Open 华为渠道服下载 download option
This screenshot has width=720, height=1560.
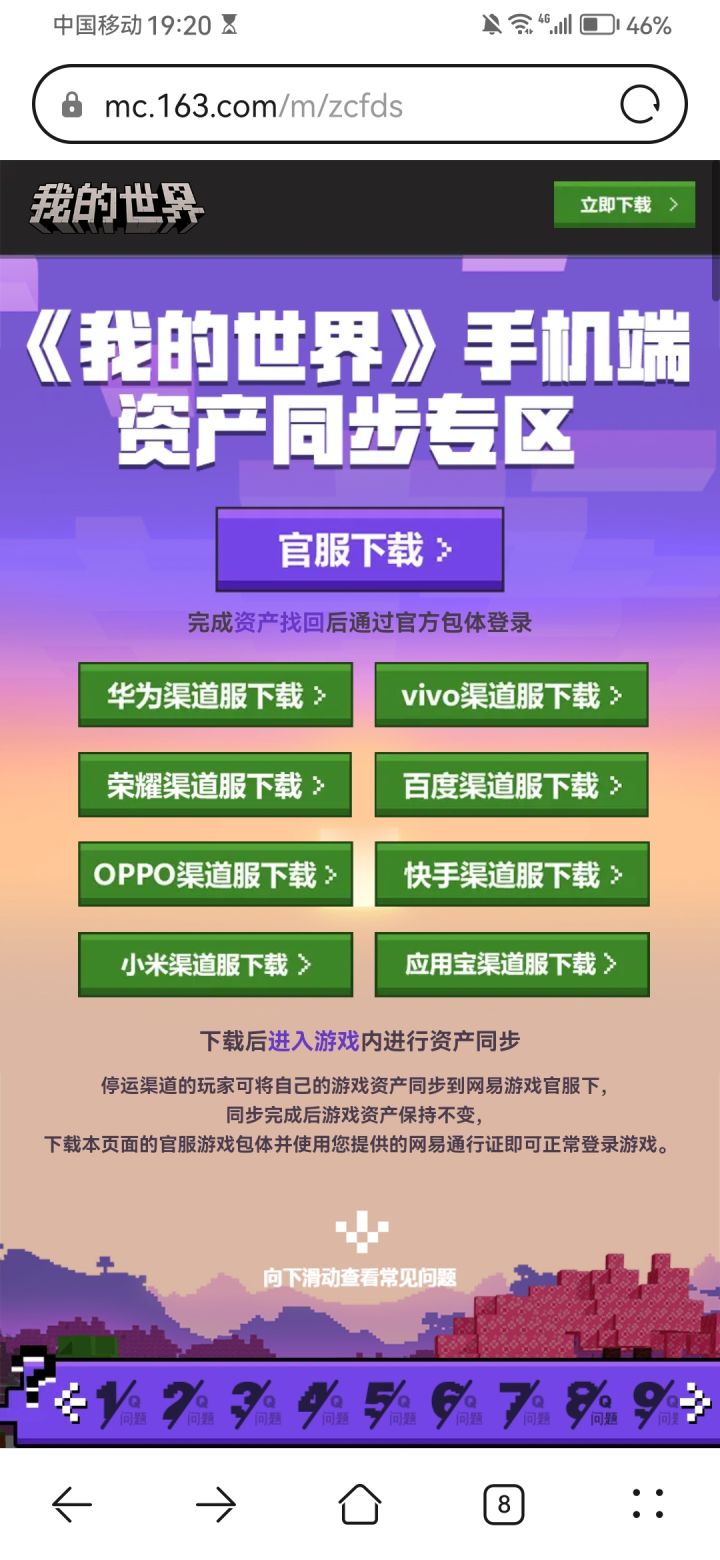coord(215,694)
